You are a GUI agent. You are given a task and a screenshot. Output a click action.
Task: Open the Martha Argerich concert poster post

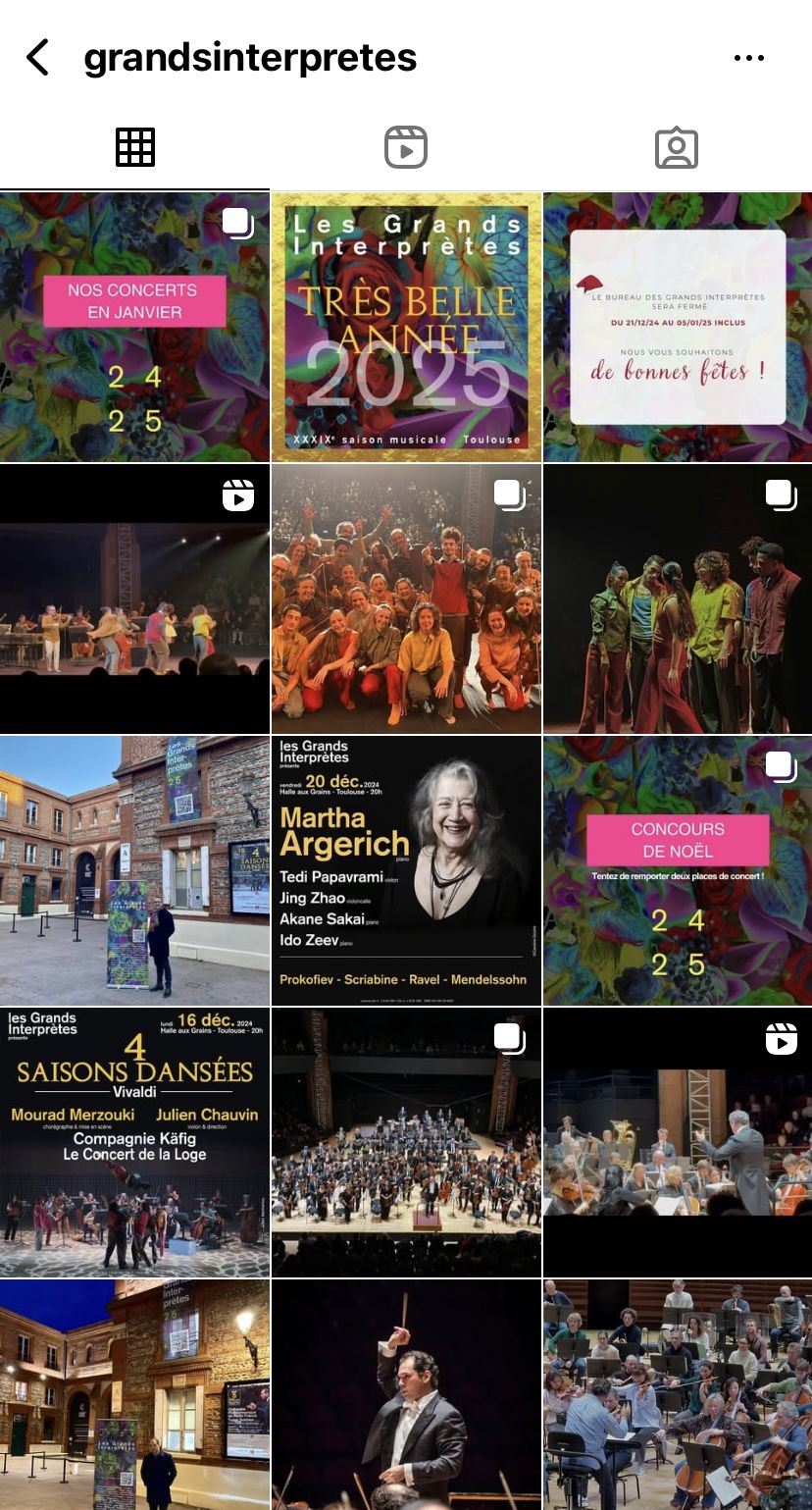406,870
